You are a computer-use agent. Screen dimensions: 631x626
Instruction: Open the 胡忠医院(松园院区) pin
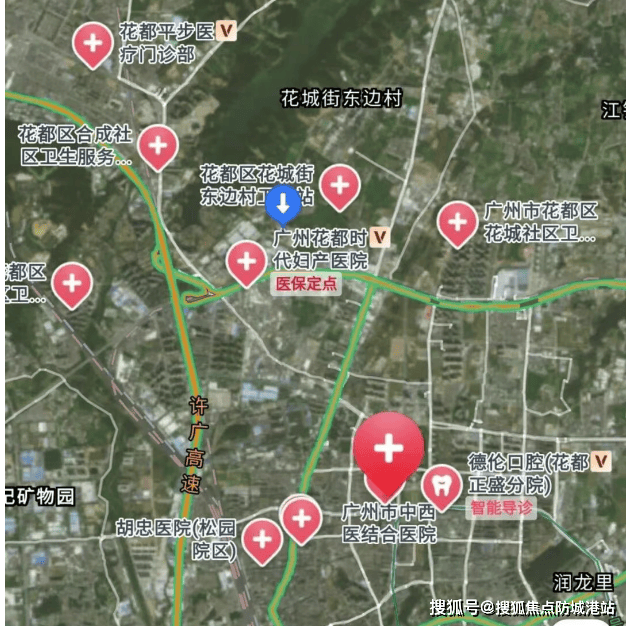point(262,540)
